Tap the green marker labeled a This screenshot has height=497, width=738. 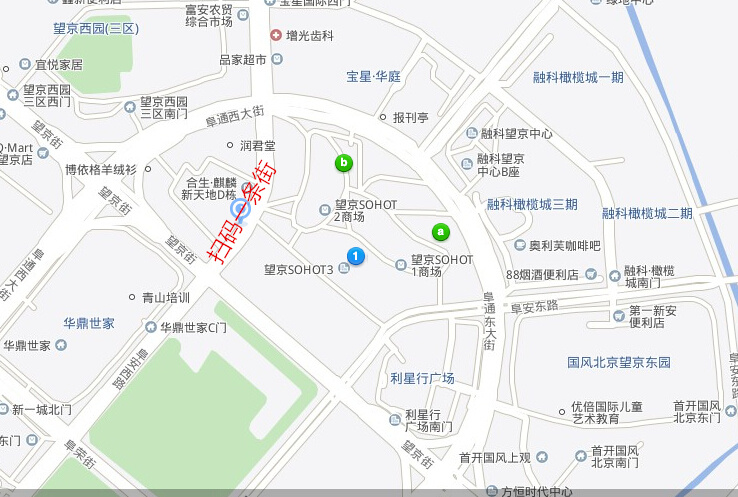(441, 232)
